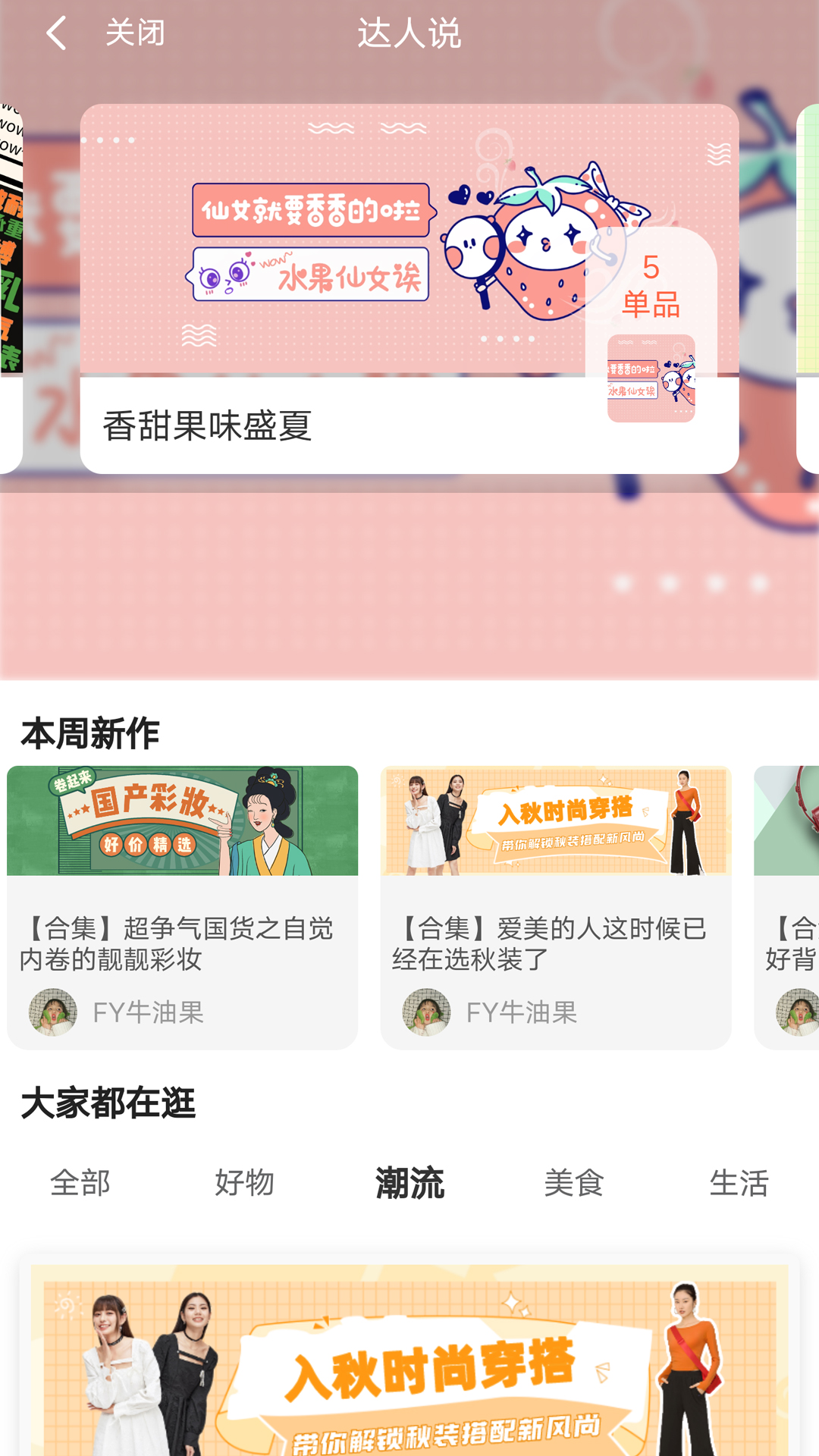819x1456 pixels.
Task: Switch to the 生活 tab
Action: coord(739,1182)
